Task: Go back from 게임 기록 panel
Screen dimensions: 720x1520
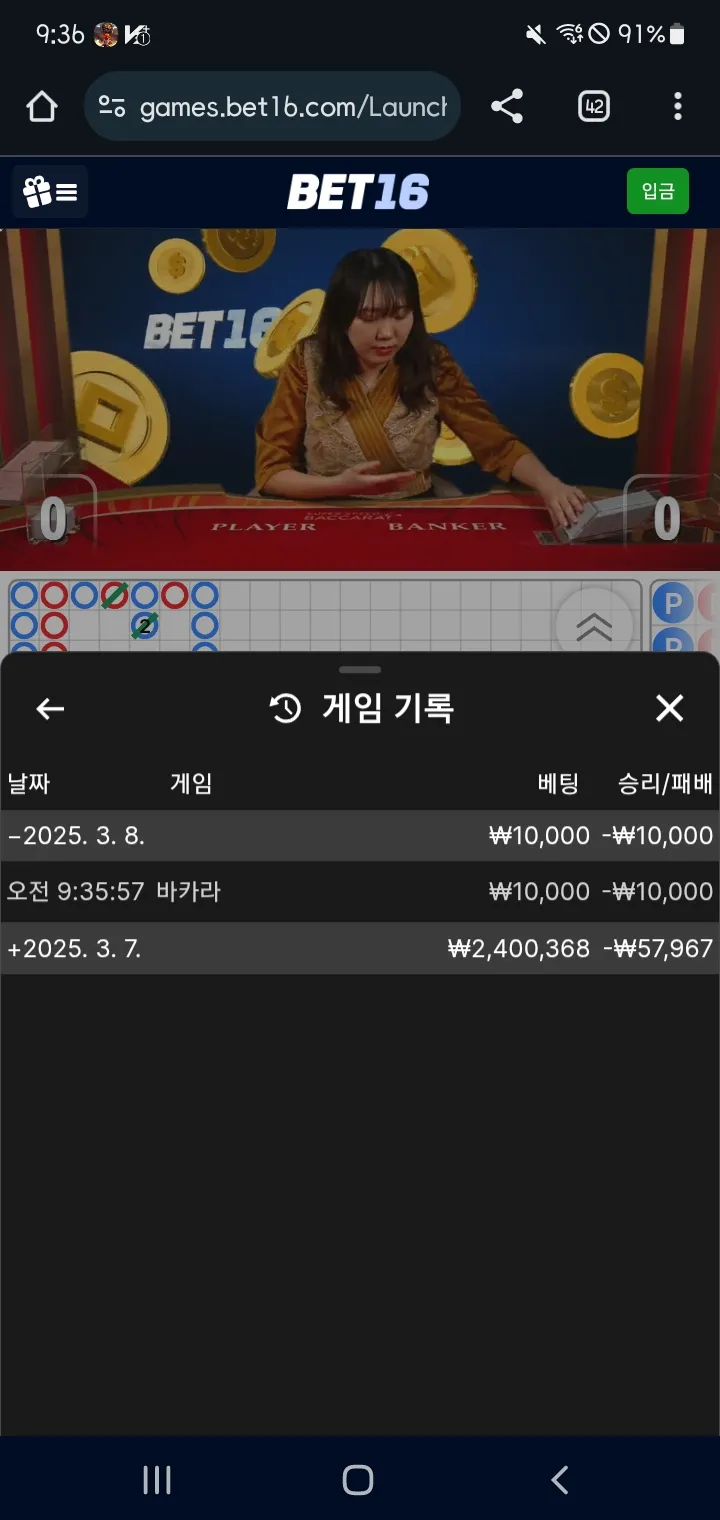Action: pos(50,709)
